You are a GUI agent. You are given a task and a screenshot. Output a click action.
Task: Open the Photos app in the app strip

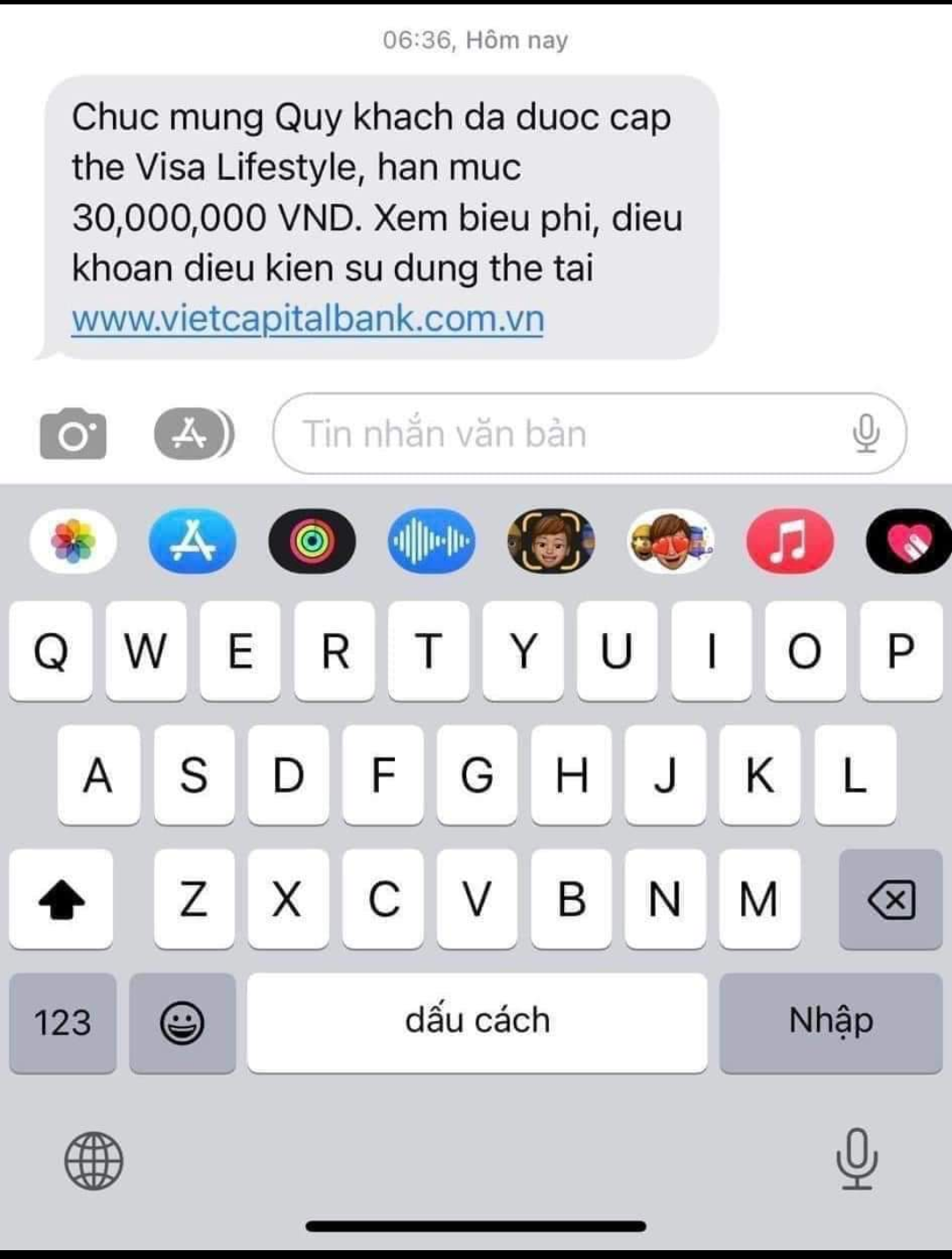coord(73,543)
